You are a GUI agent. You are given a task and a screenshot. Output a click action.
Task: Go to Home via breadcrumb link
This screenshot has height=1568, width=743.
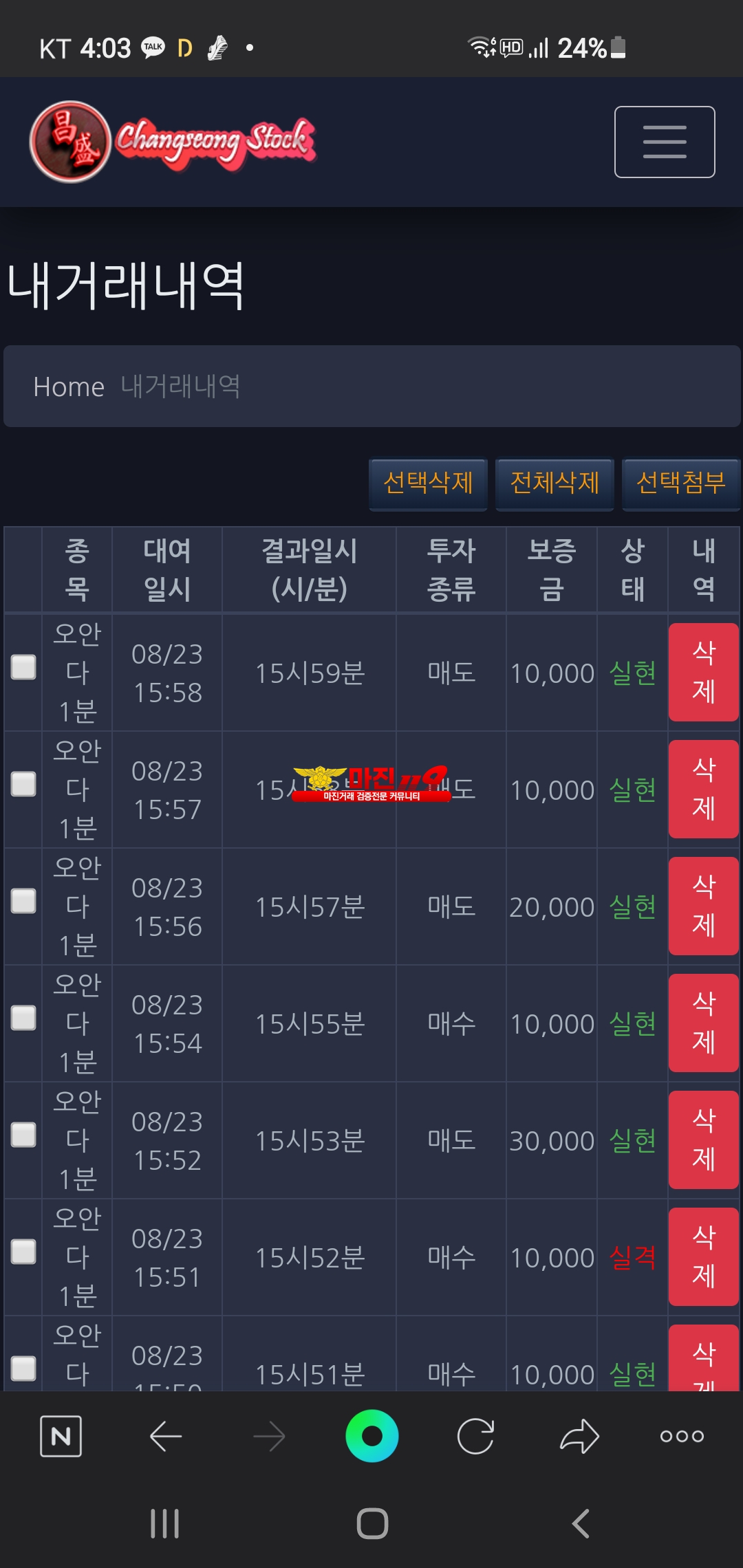69,387
